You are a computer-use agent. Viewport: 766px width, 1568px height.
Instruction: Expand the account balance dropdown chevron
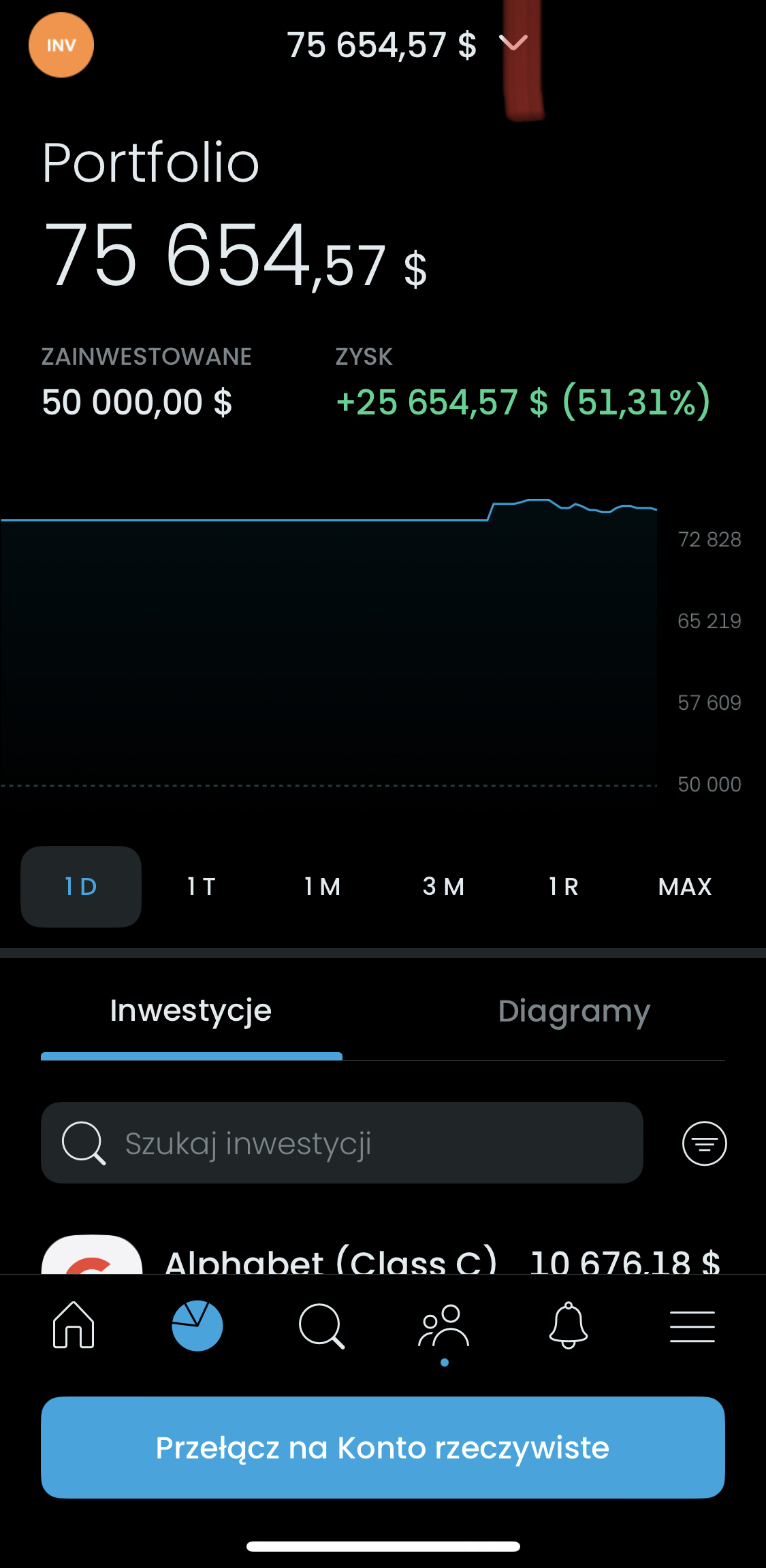[x=513, y=43]
